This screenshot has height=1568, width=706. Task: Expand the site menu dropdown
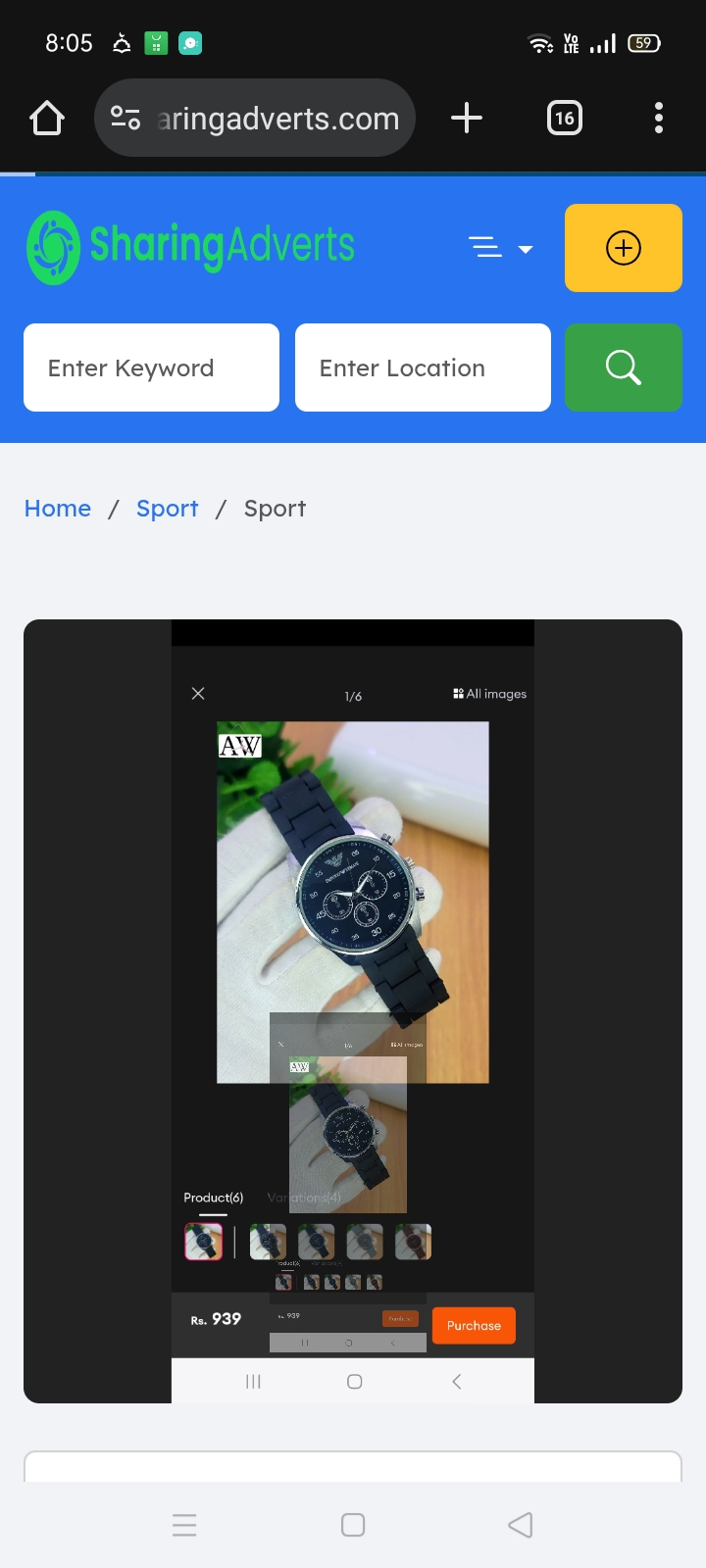pyautogui.click(x=501, y=248)
